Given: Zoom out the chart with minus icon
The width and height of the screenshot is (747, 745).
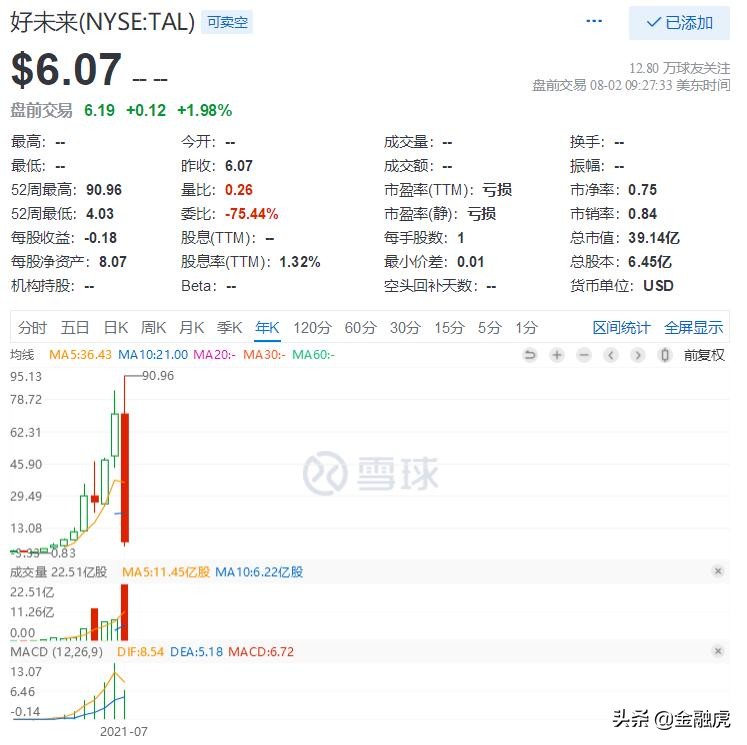Looking at the screenshot, I should tap(584, 355).
